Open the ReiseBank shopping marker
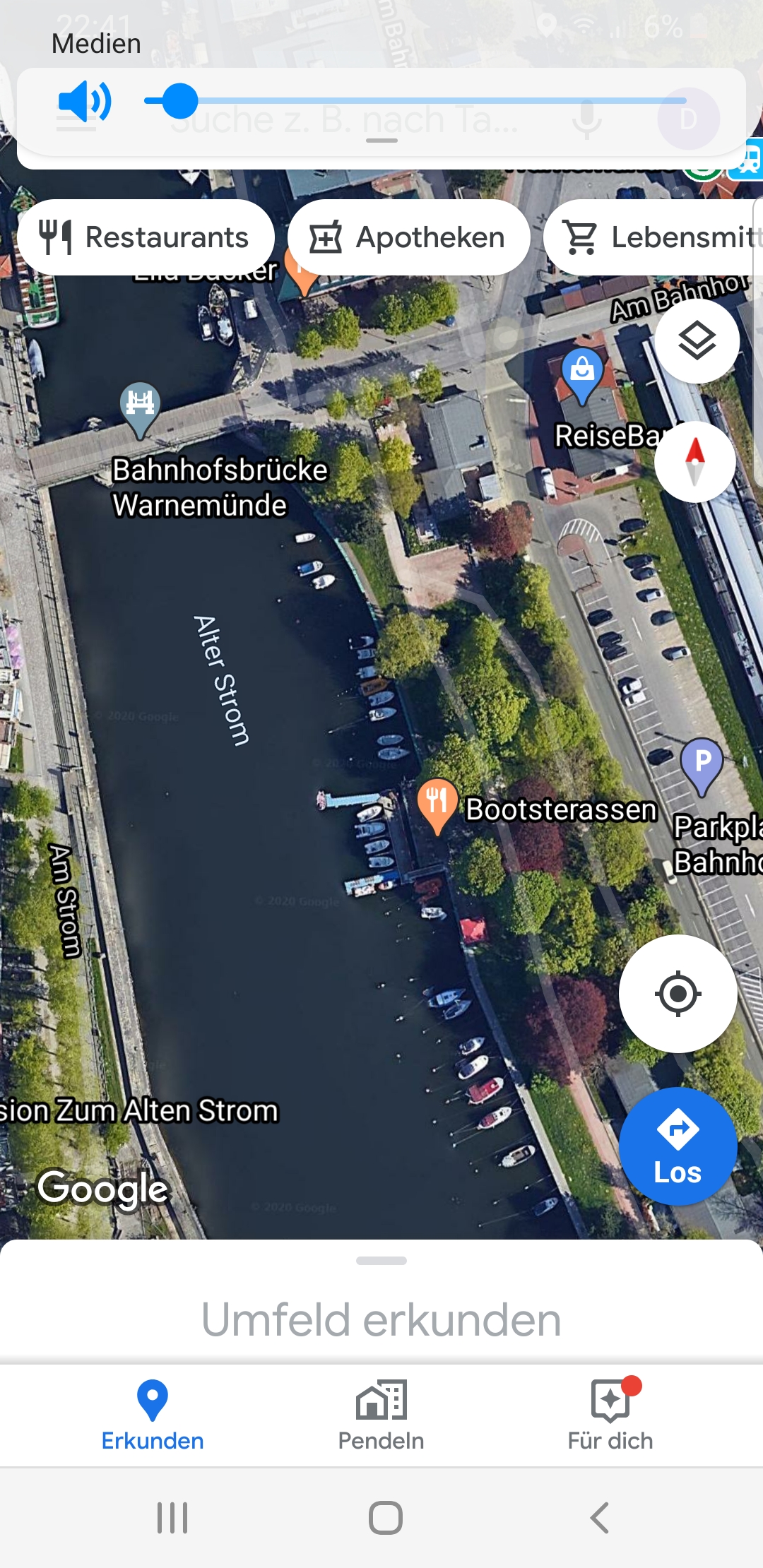763x1568 pixels. click(582, 372)
